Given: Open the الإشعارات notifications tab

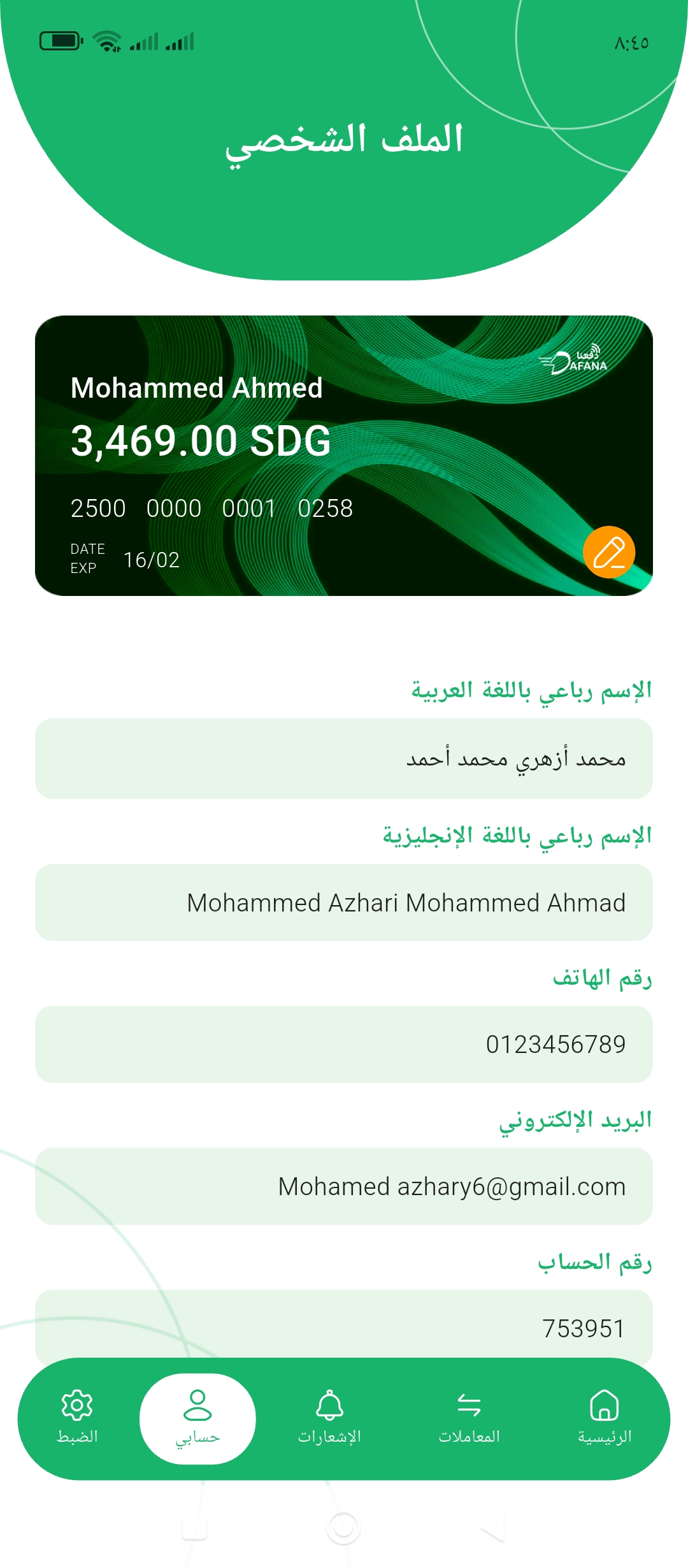Looking at the screenshot, I should tap(329, 1418).
